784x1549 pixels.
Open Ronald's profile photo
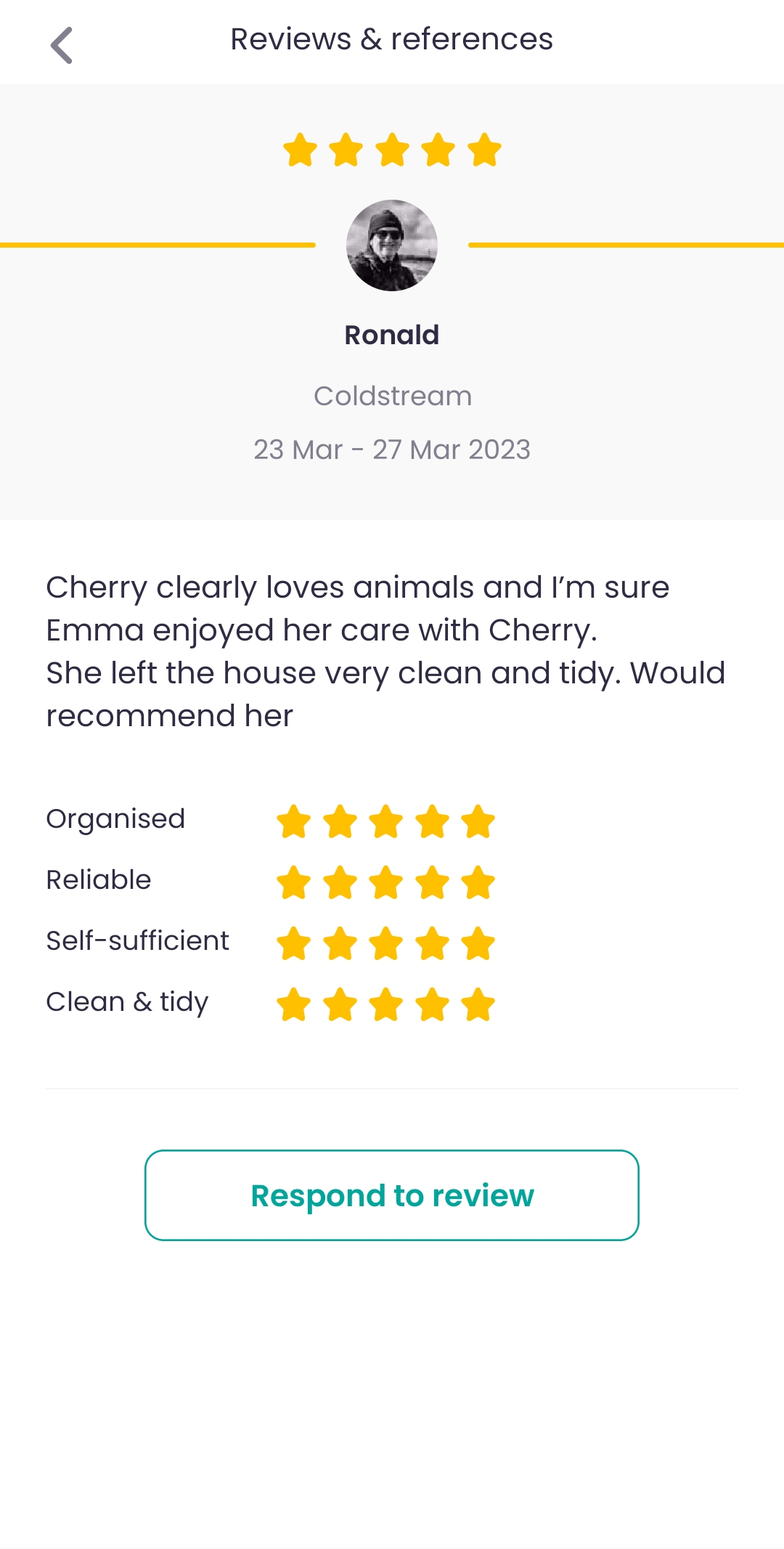tap(392, 245)
